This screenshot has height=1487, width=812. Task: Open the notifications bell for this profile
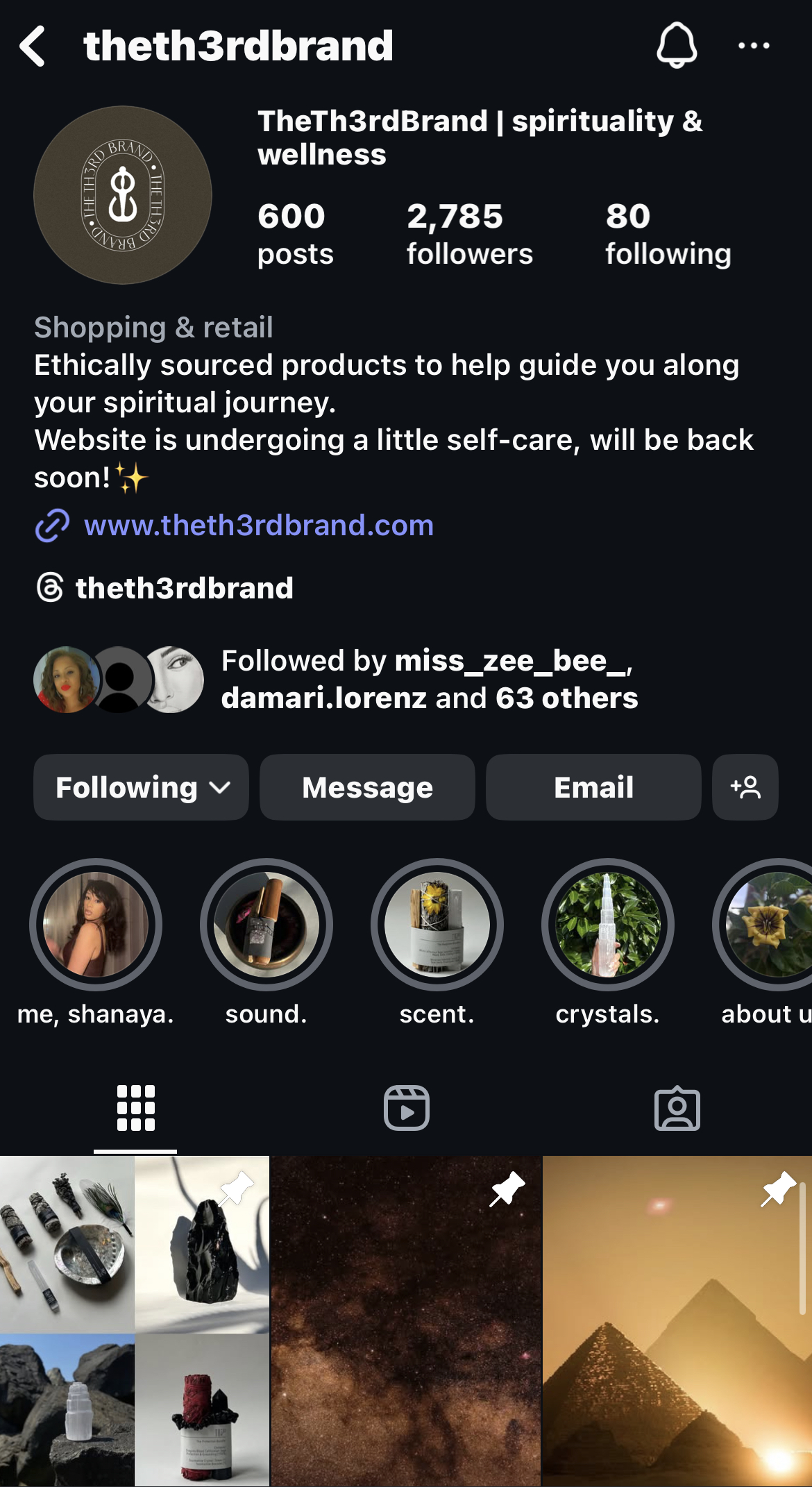pos(677,46)
